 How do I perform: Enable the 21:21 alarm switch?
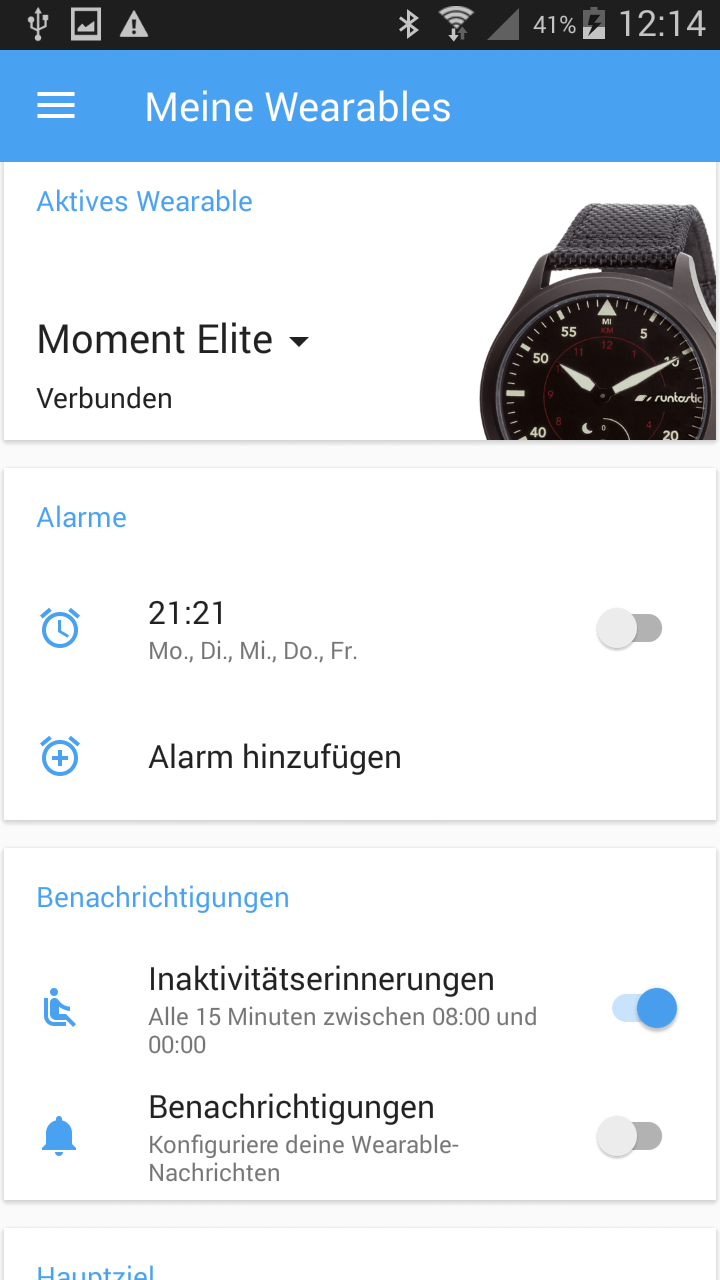(x=630, y=629)
